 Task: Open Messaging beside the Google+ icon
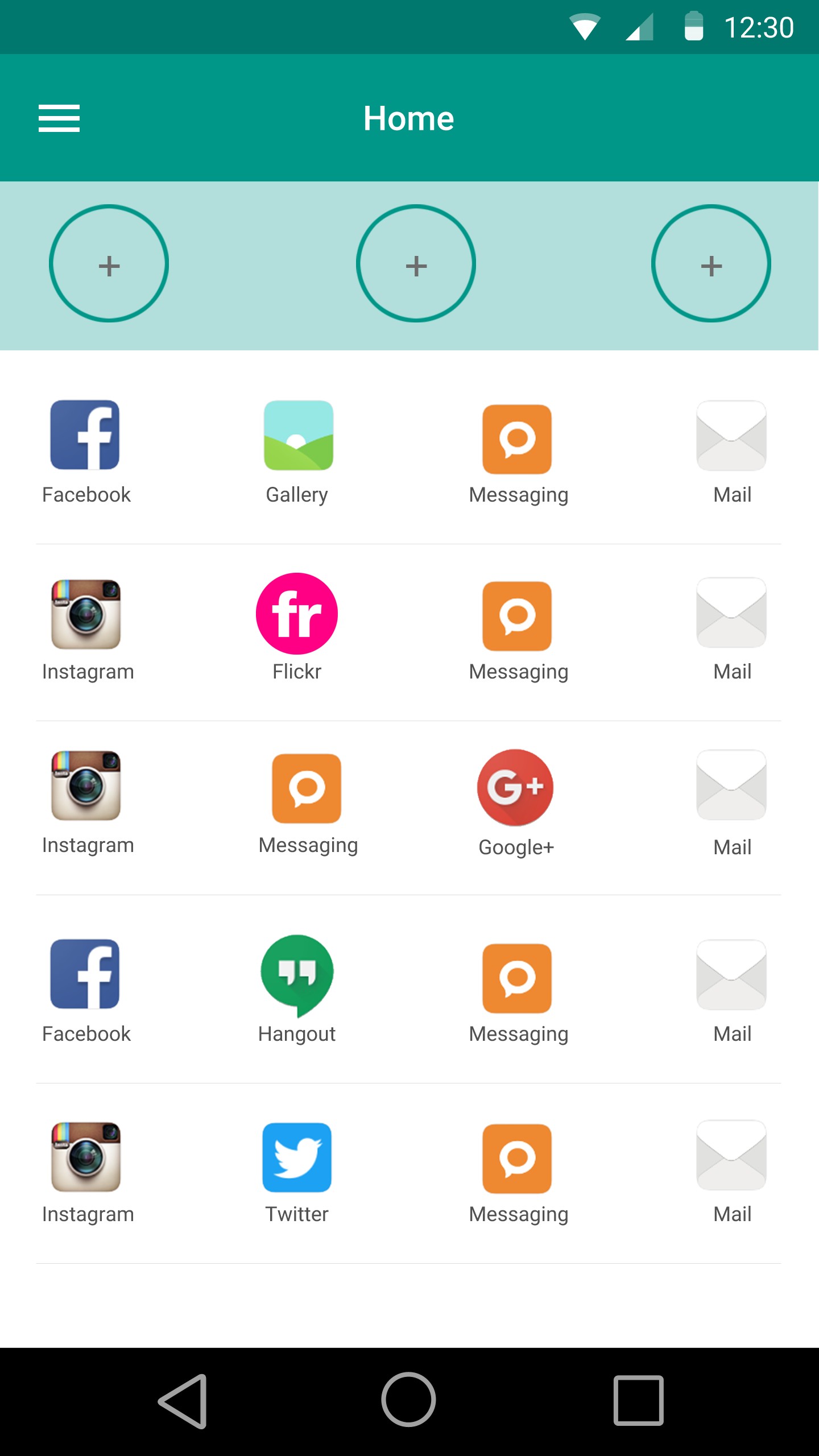[307, 789]
